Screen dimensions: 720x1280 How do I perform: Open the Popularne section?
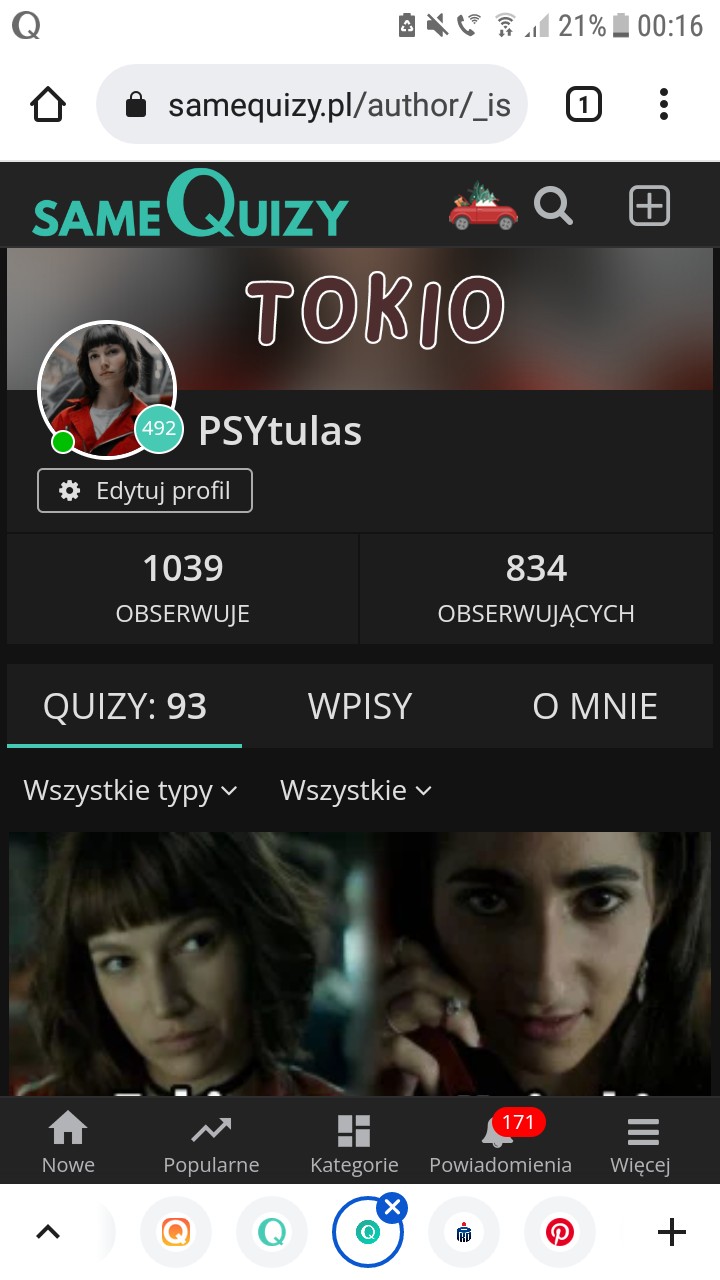211,1143
